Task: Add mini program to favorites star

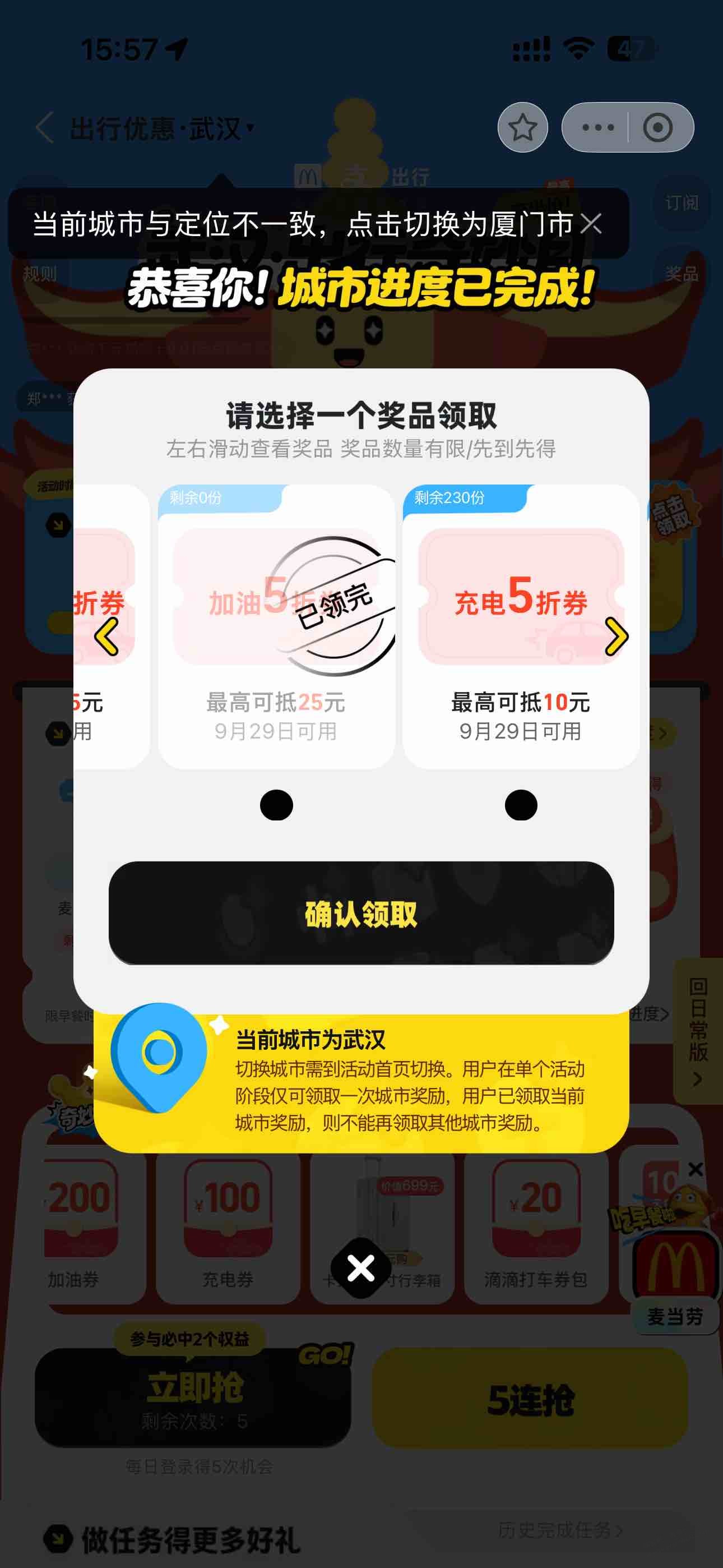Action: tap(523, 127)
